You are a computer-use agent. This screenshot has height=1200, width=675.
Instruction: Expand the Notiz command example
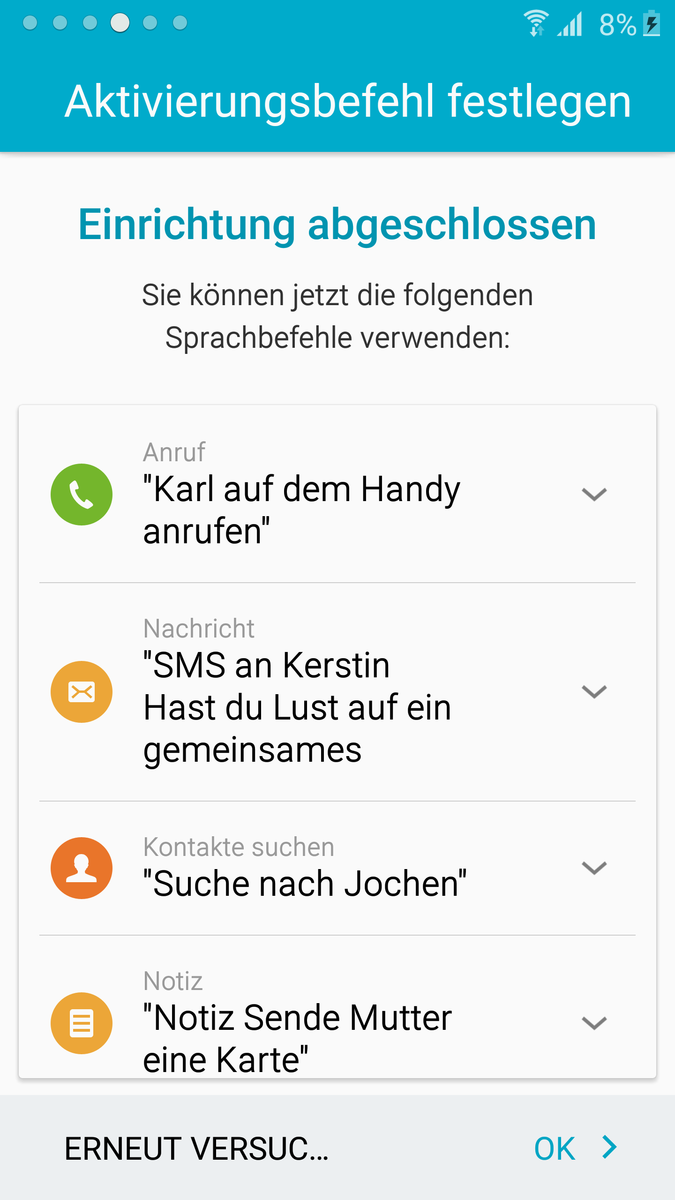[x=594, y=1022]
